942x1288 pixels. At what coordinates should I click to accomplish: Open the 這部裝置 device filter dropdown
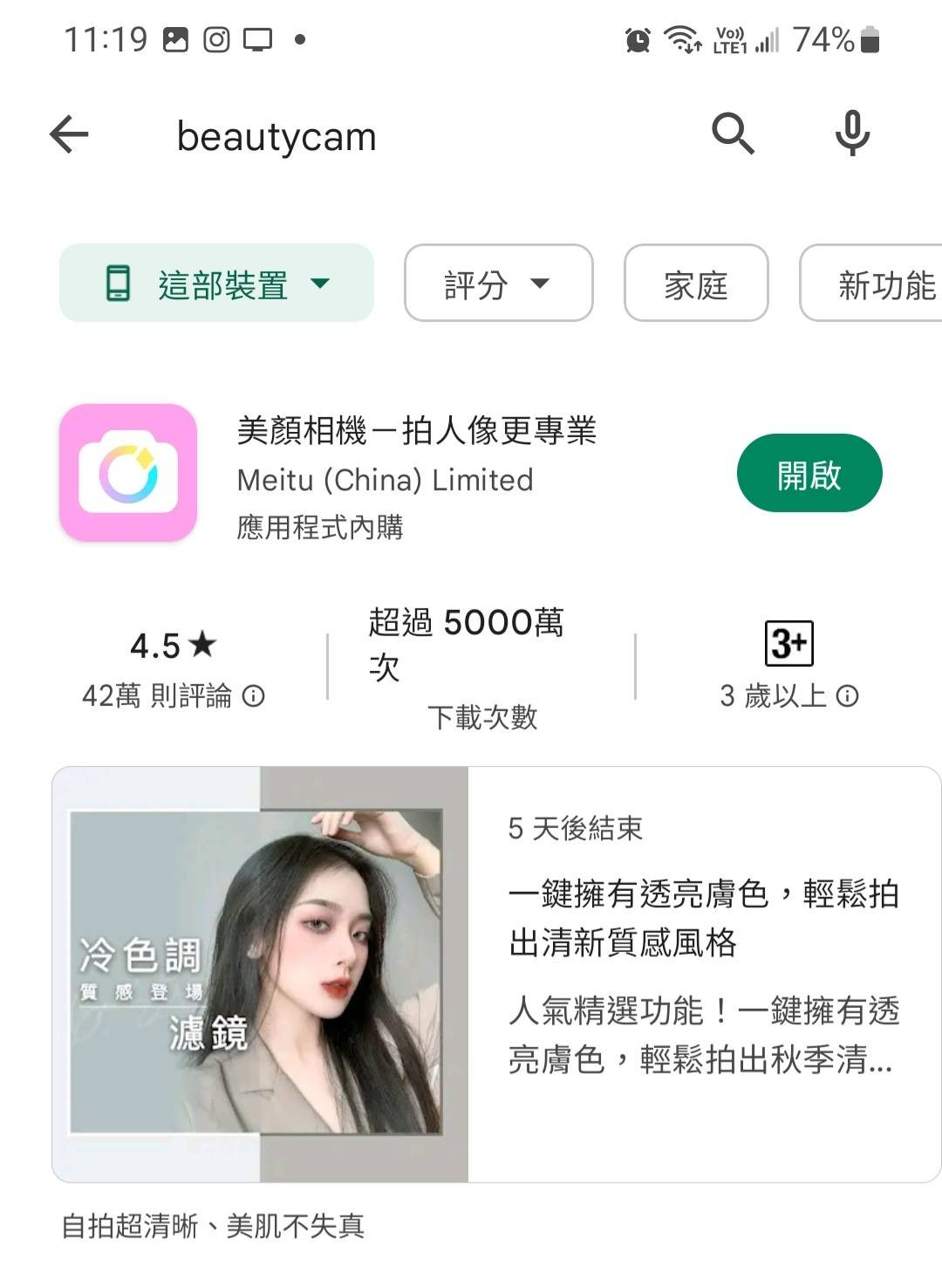tap(216, 284)
